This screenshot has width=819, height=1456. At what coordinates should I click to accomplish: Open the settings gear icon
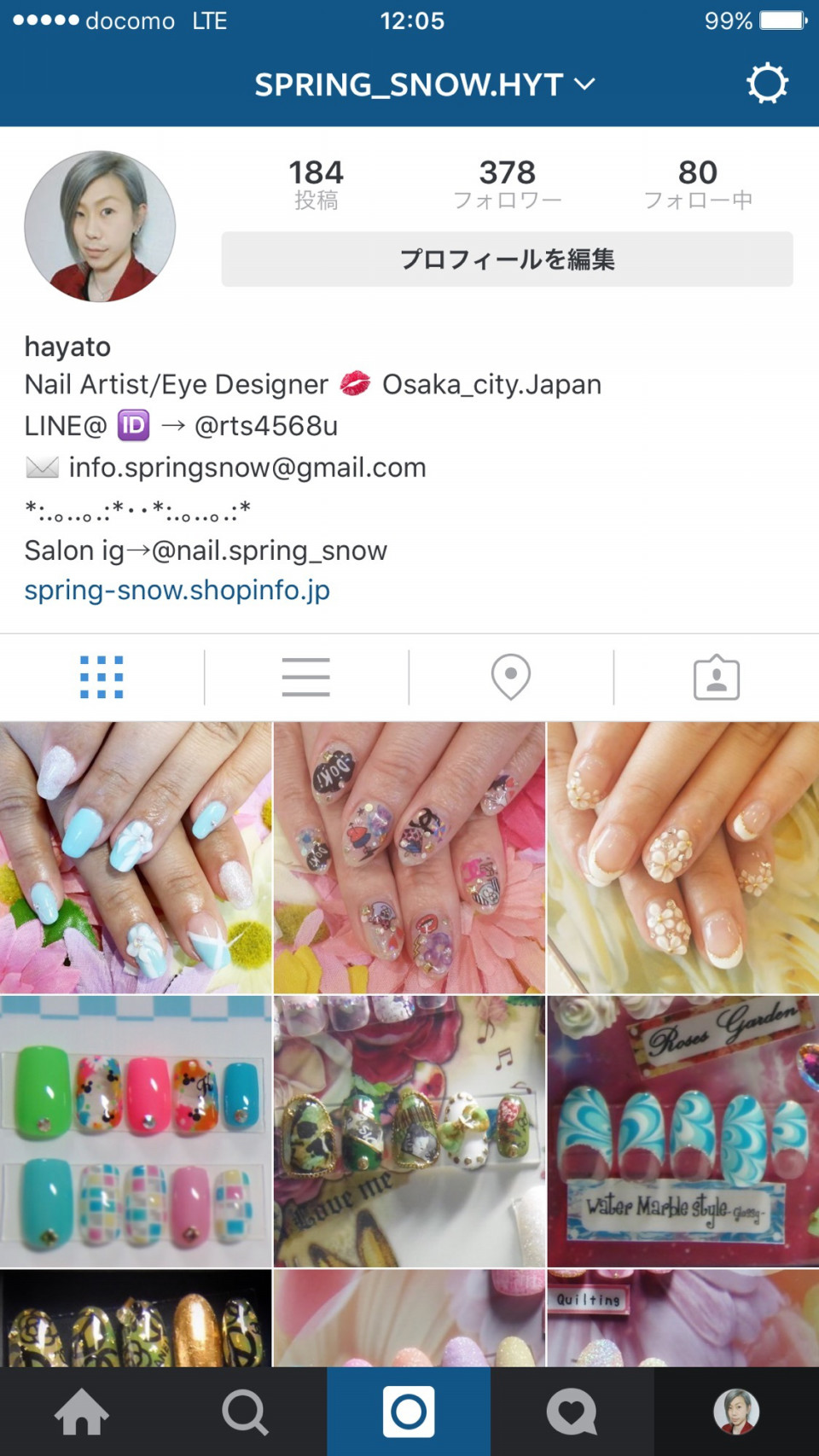pyautogui.click(x=767, y=84)
